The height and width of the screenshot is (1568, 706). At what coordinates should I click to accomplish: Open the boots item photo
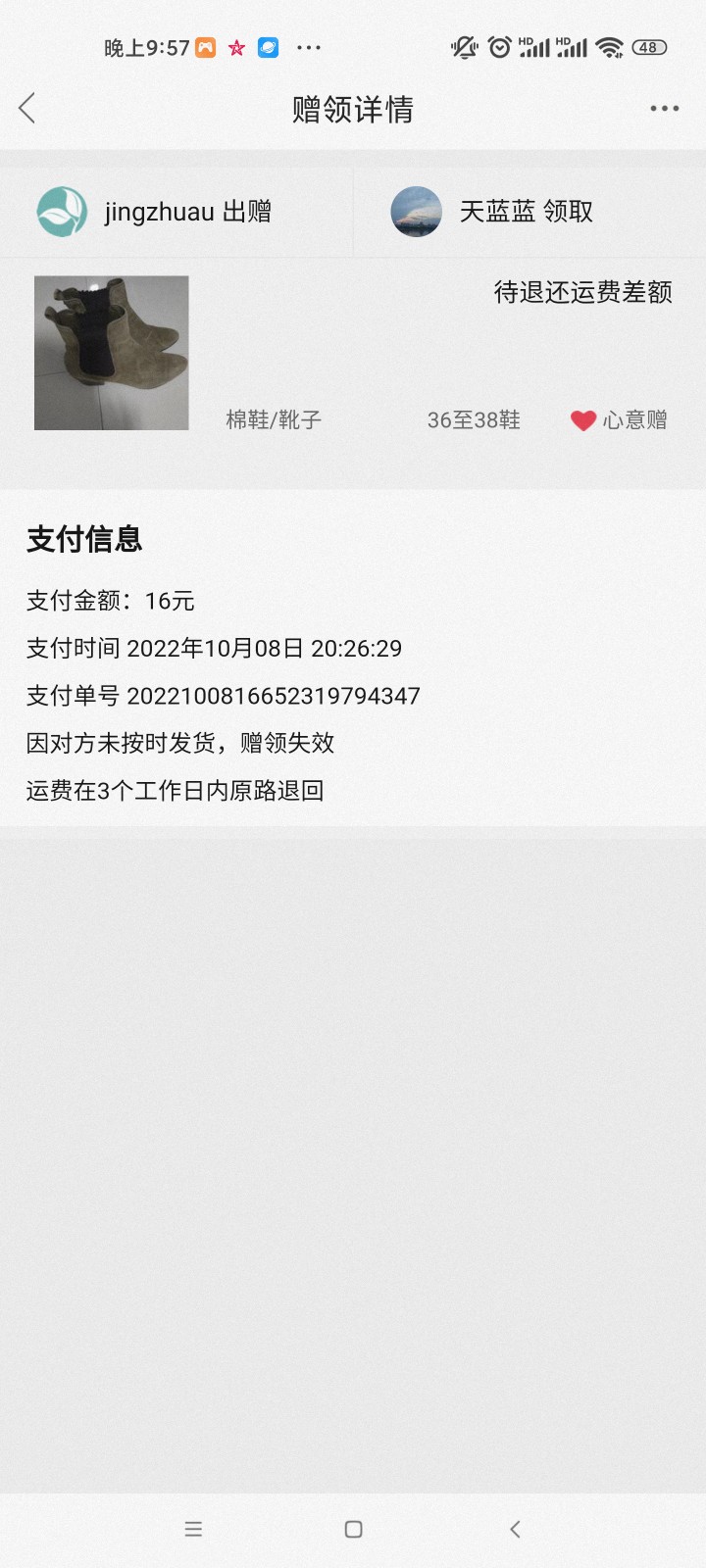tap(112, 353)
